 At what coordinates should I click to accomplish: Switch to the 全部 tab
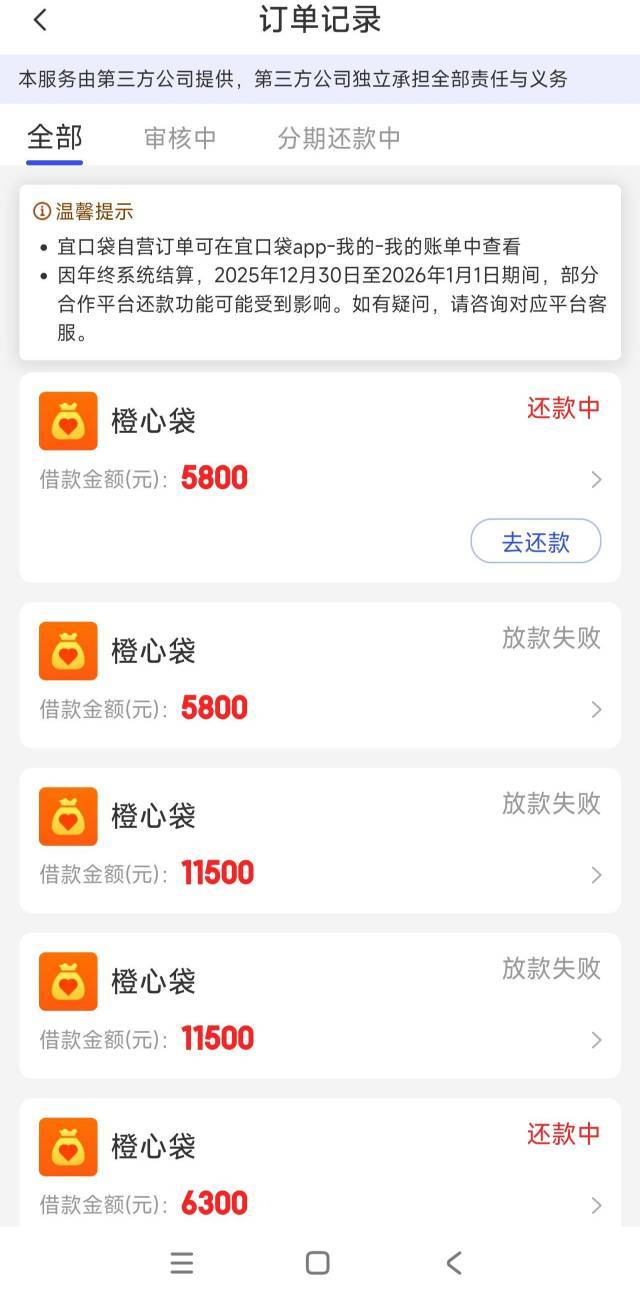click(x=55, y=138)
